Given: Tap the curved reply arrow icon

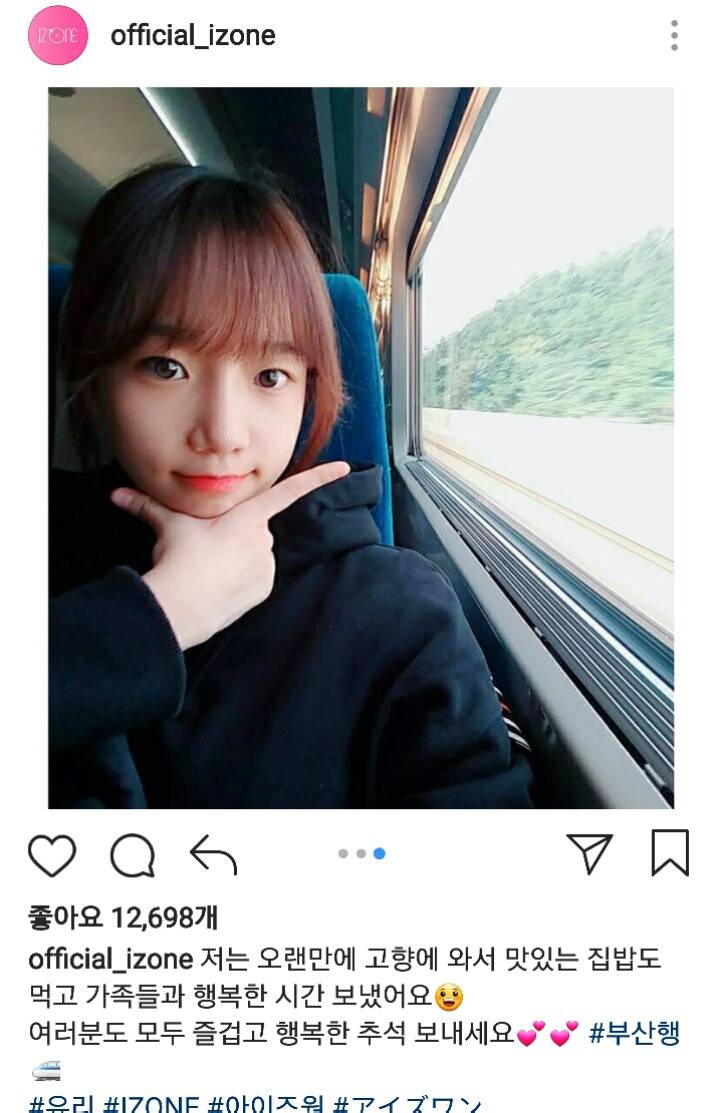Looking at the screenshot, I should (x=213, y=856).
